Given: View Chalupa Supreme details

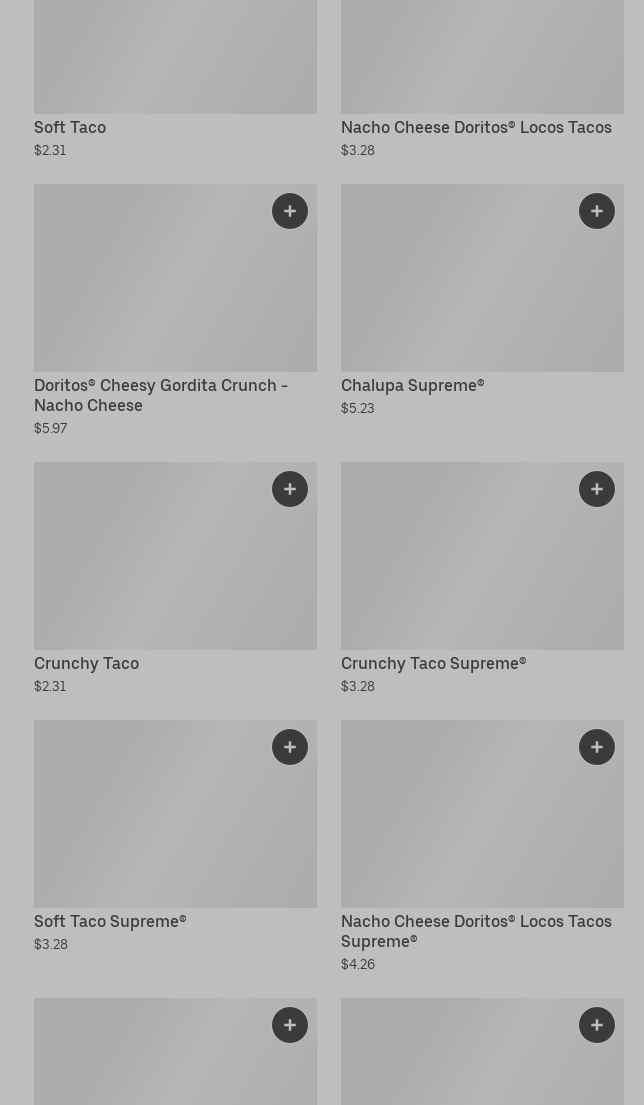Looking at the screenshot, I should pos(412,386).
